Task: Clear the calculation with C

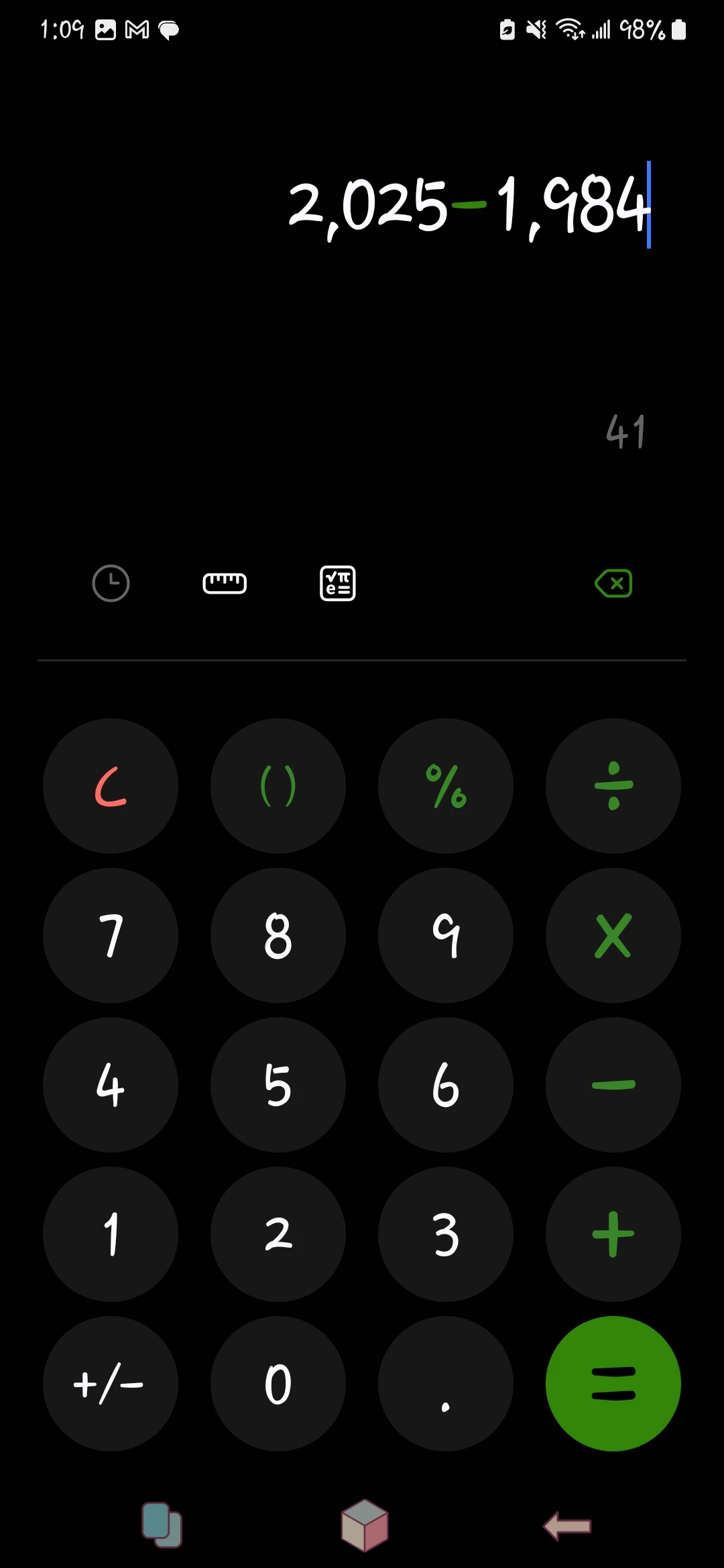Action: (111, 785)
